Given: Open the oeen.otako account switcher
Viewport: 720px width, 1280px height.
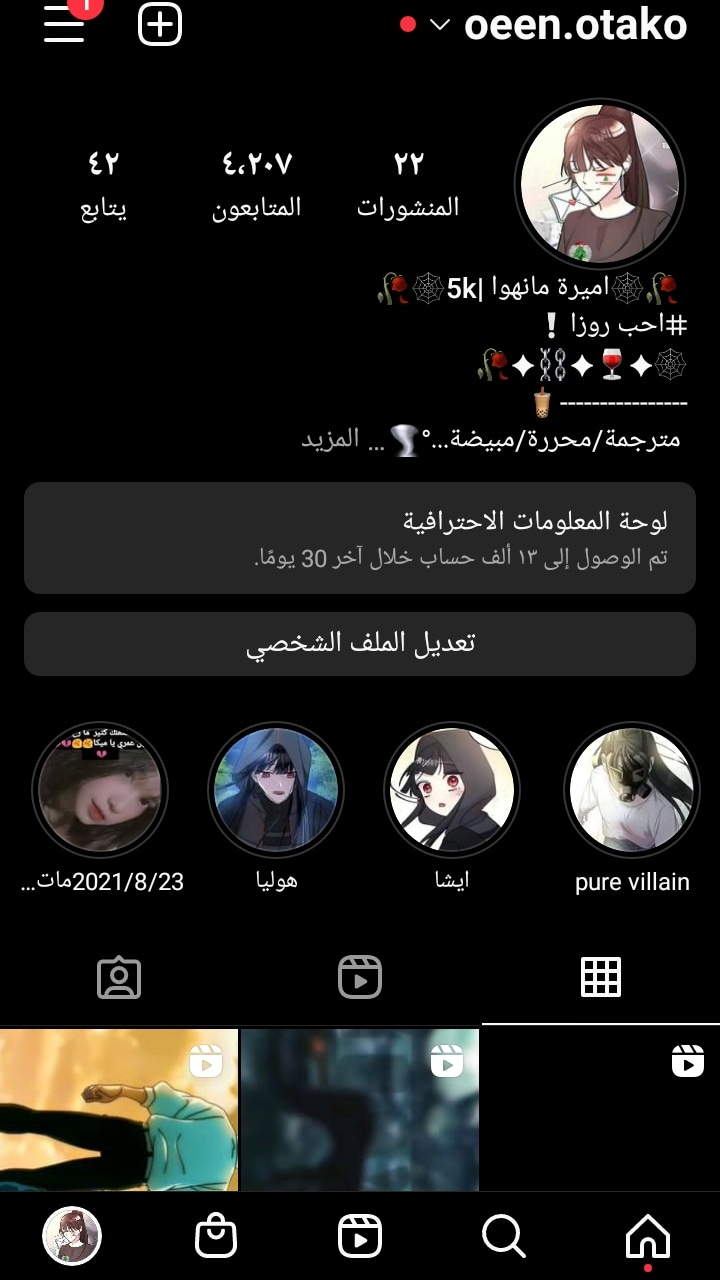Looking at the screenshot, I should [560, 25].
